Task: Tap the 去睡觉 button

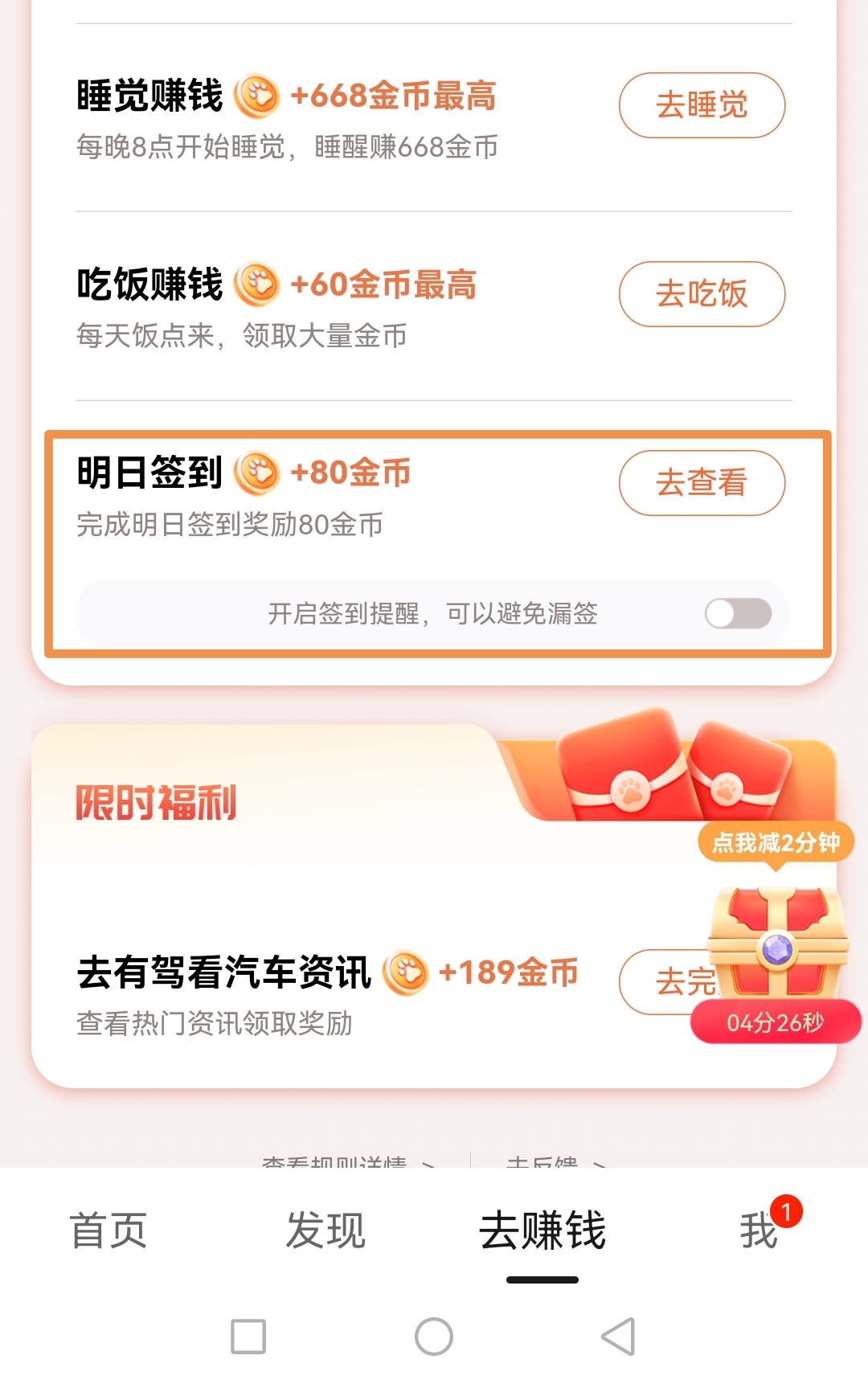Action: point(702,105)
